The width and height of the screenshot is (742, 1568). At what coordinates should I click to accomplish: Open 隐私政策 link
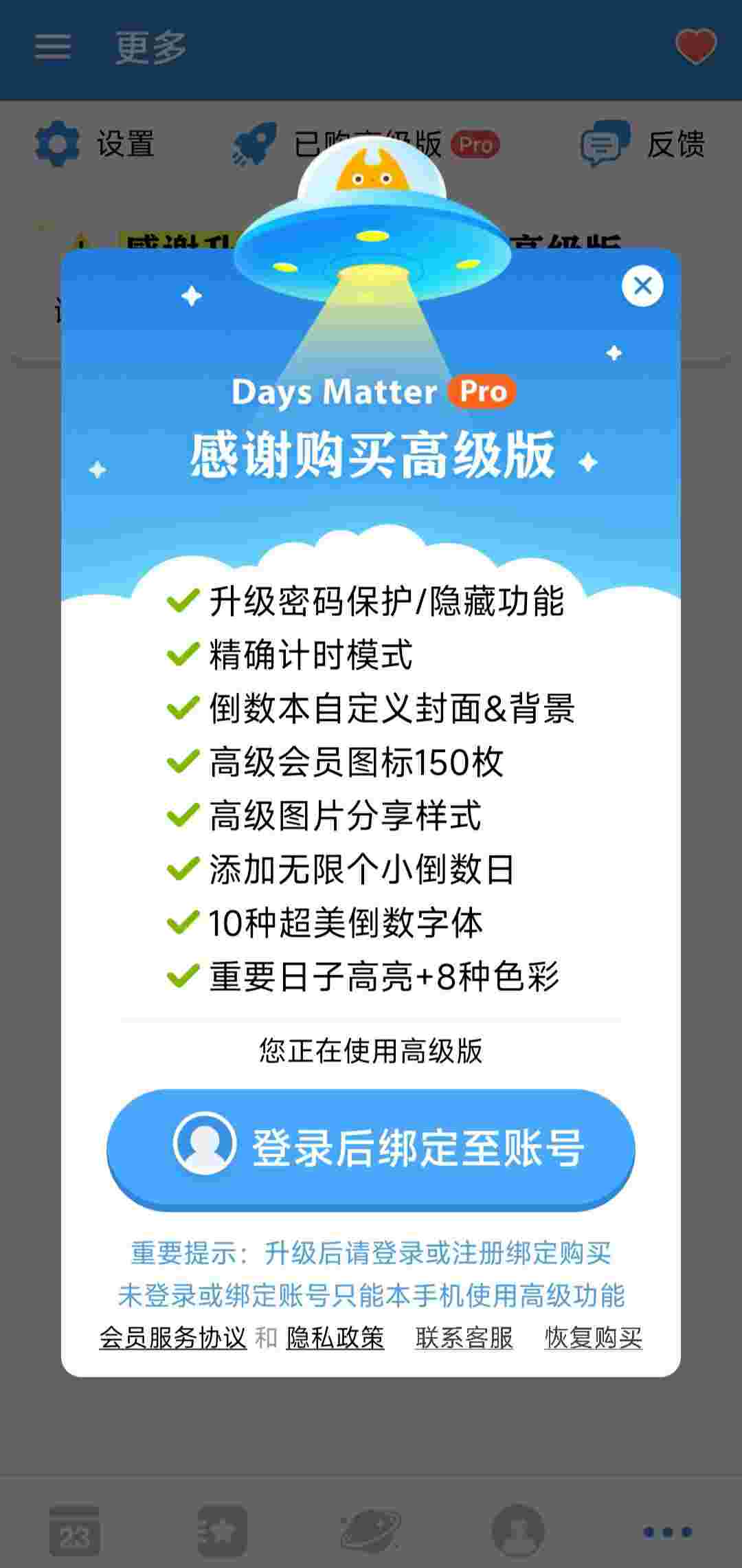pos(335,1338)
